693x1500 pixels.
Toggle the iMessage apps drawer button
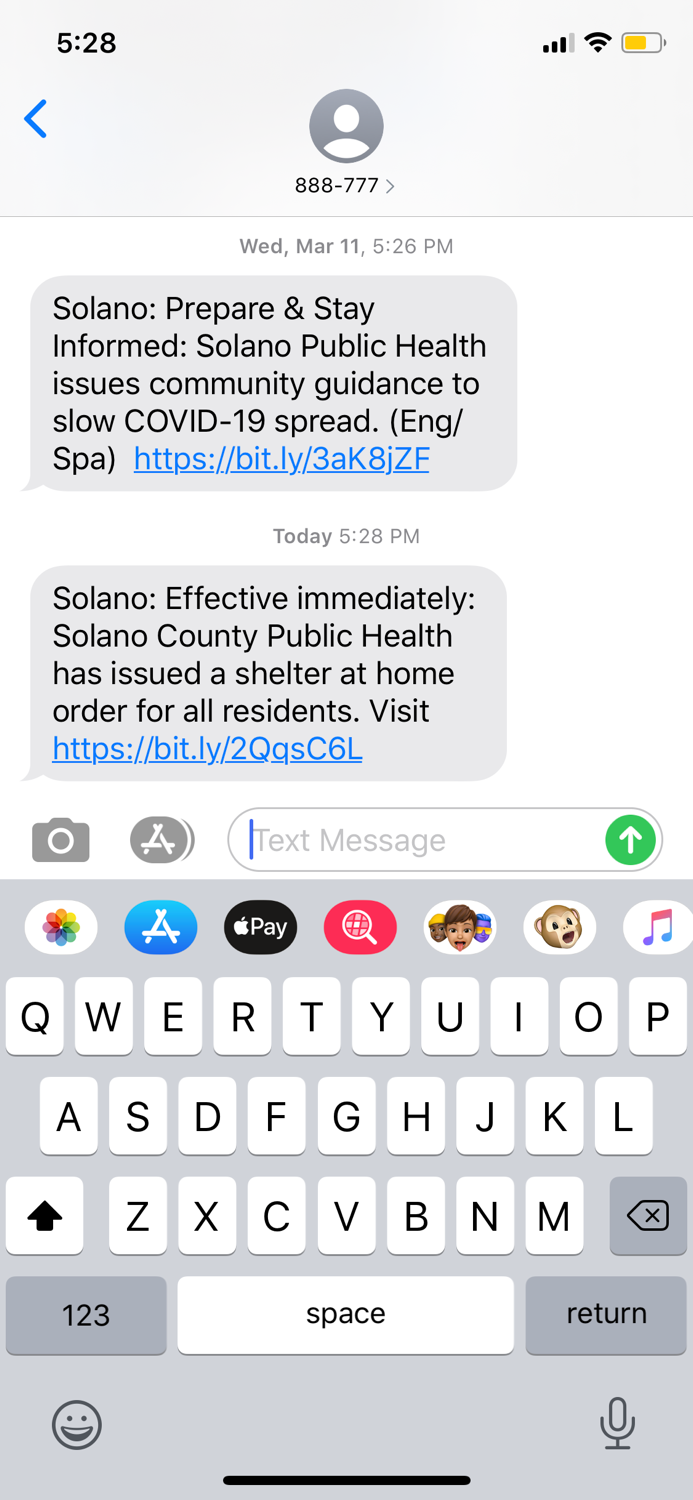(161, 840)
